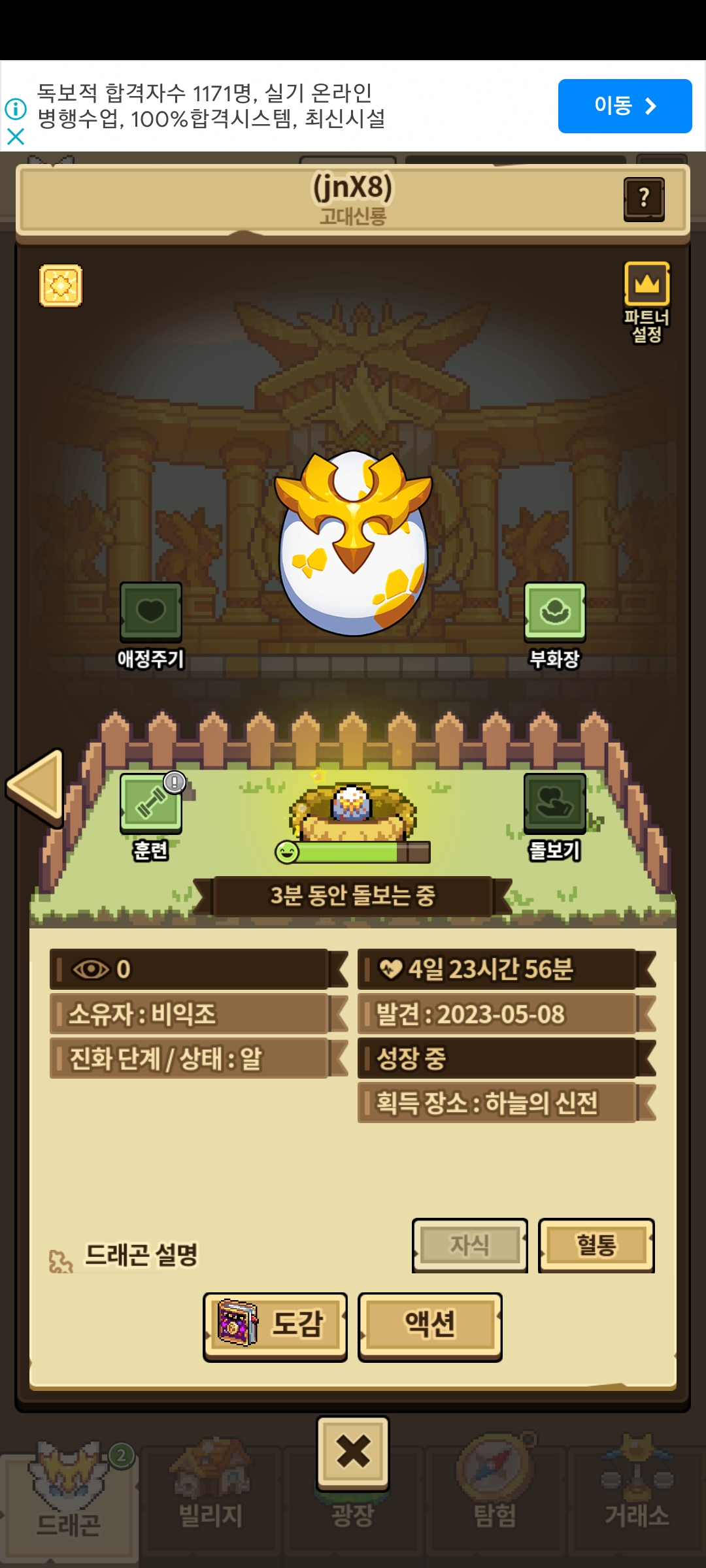Tap the 자식 offspring button
706x1568 pixels.
click(470, 1245)
